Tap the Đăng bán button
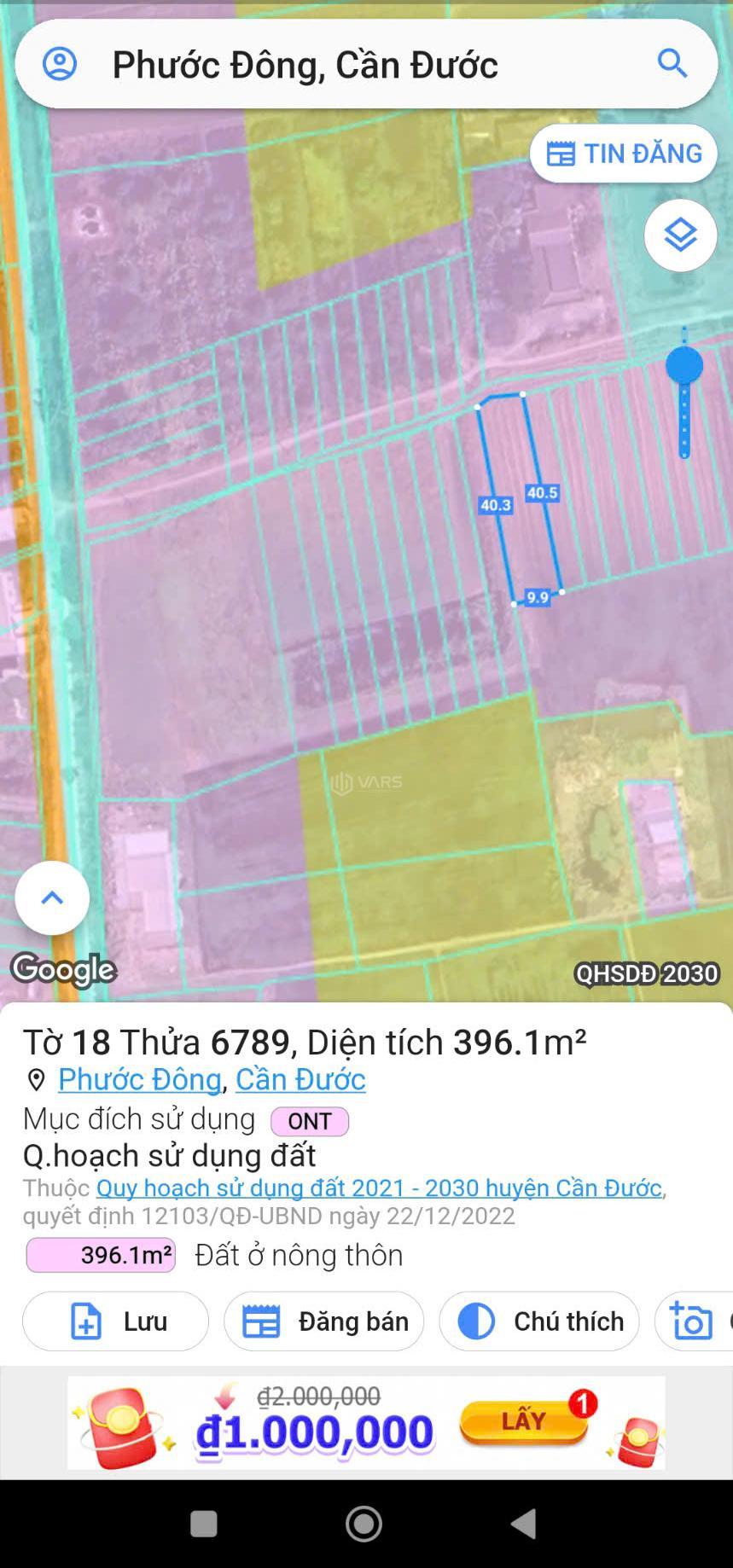This screenshot has width=733, height=1568. [324, 1321]
